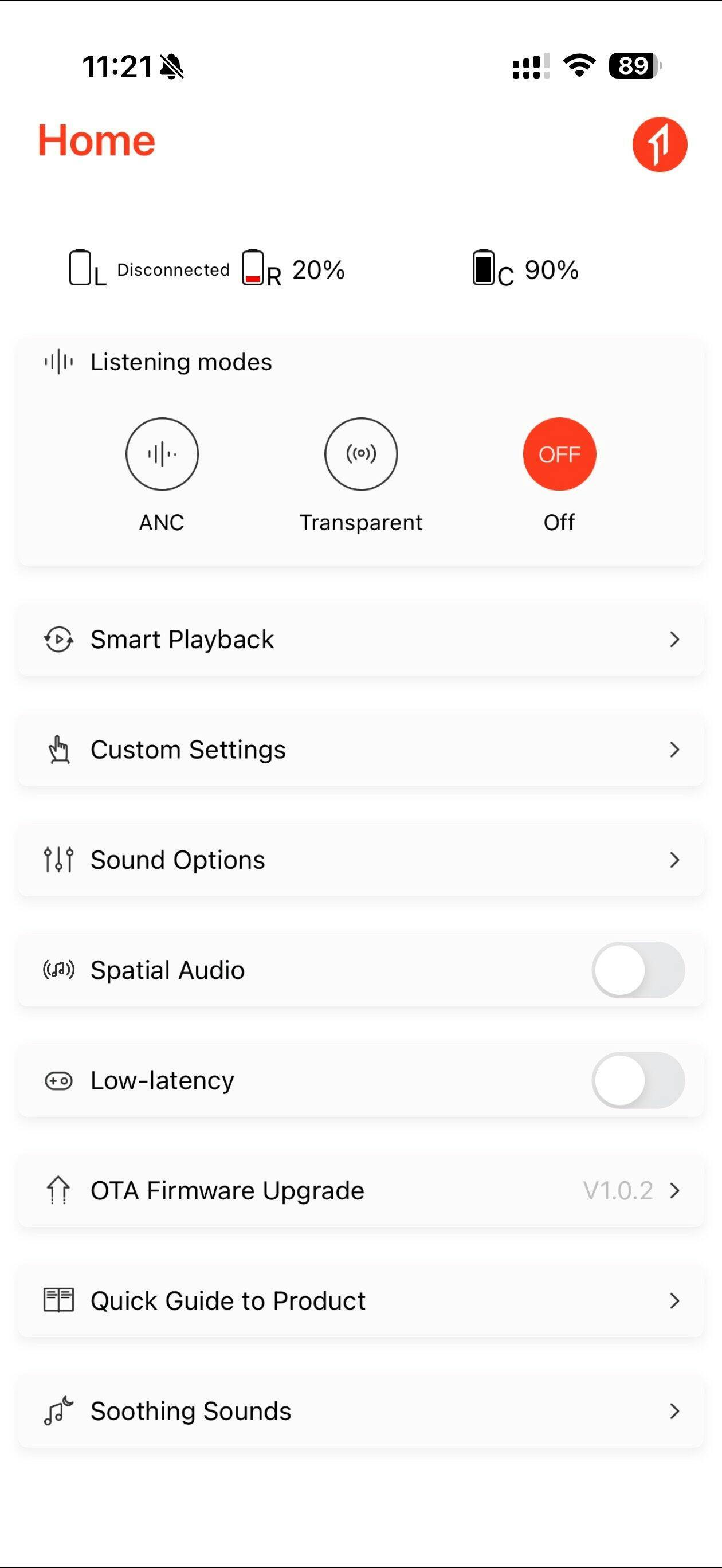Open Soothing Sounds
The image size is (722, 1568).
[361, 1411]
